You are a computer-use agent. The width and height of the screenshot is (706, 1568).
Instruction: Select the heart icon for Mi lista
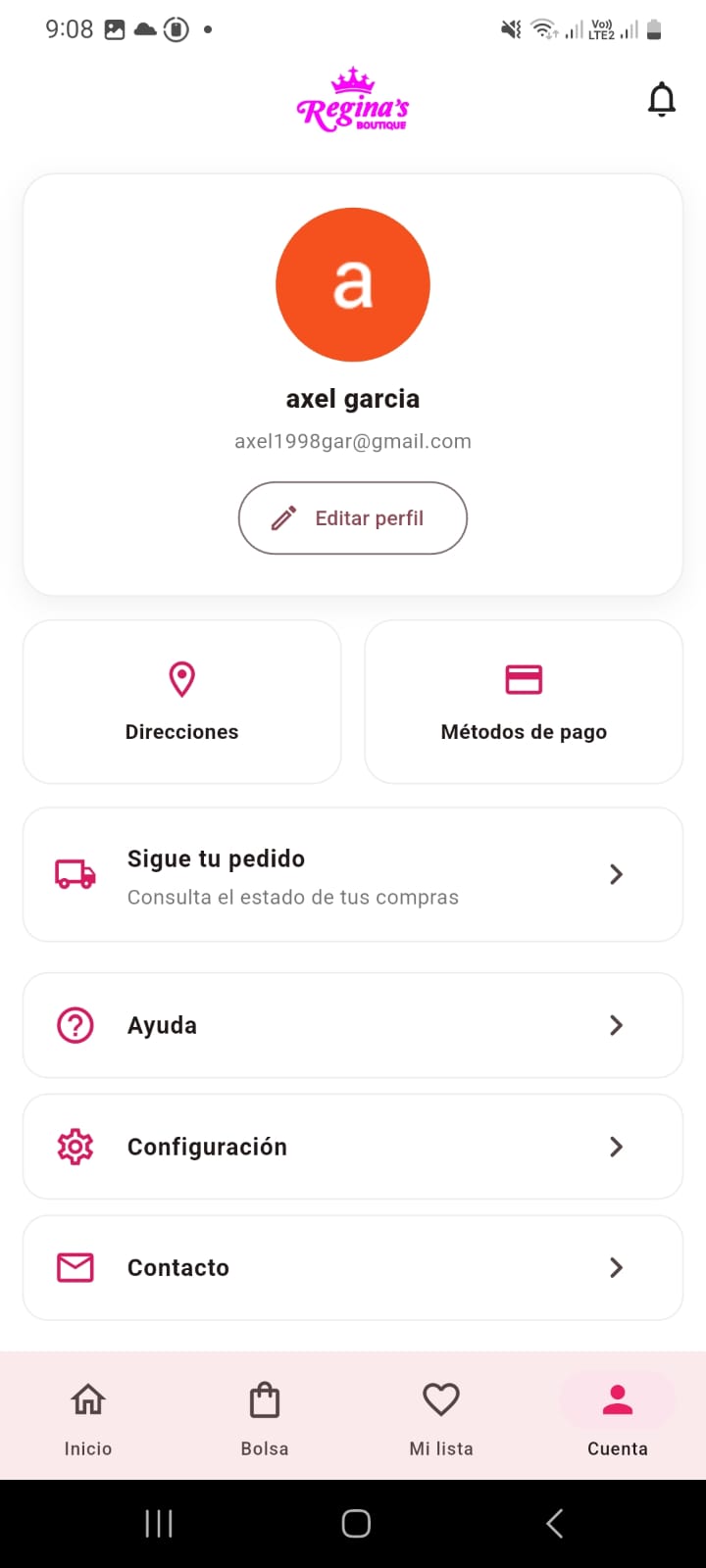440,1399
